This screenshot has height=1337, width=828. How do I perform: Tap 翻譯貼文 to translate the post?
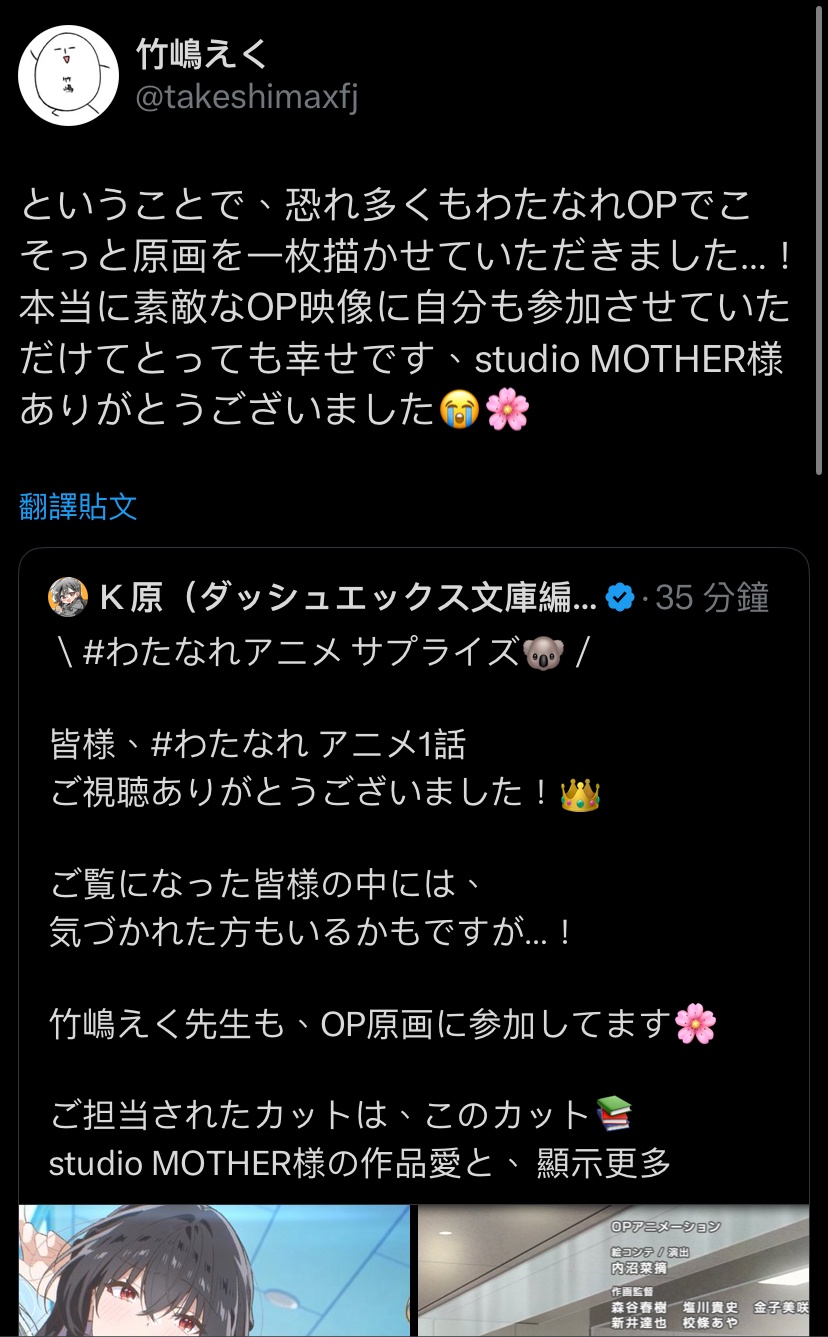[78, 507]
